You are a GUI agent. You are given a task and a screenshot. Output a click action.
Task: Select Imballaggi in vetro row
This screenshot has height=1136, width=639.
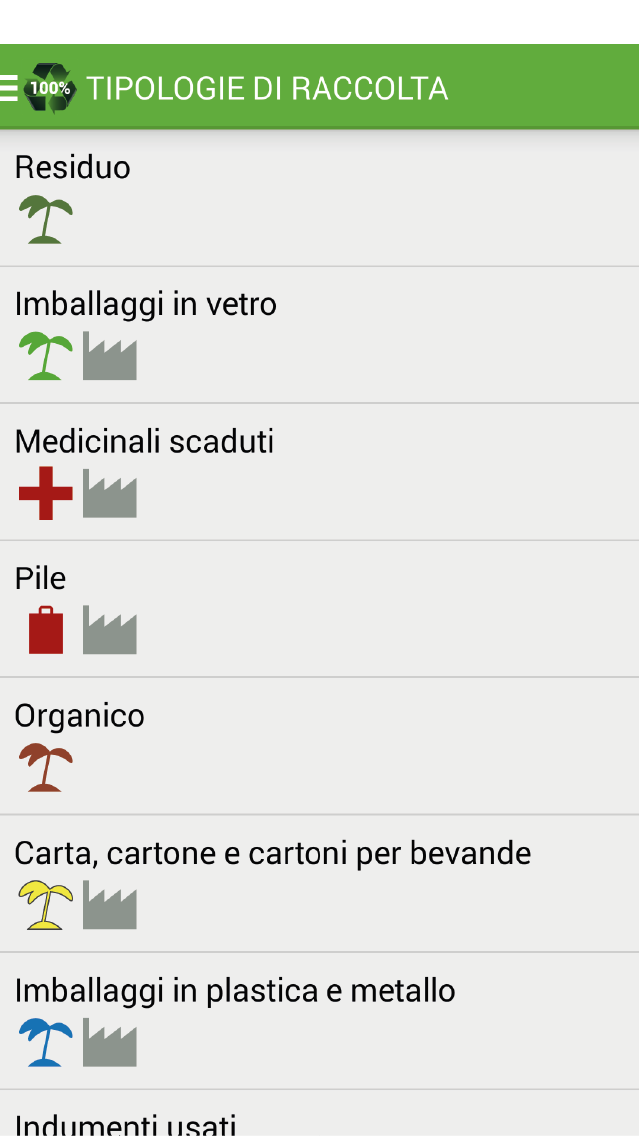(x=320, y=335)
